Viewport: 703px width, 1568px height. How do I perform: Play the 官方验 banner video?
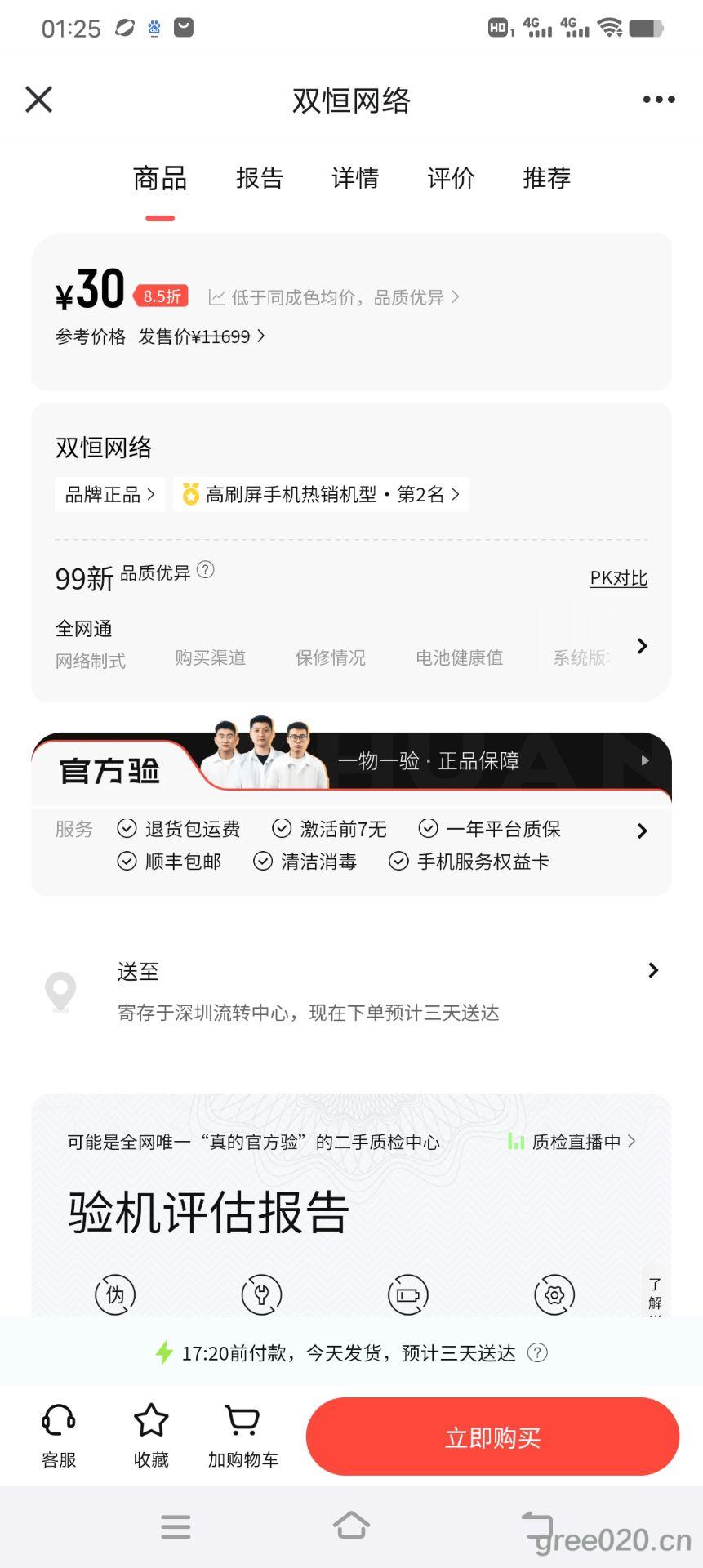(x=645, y=760)
